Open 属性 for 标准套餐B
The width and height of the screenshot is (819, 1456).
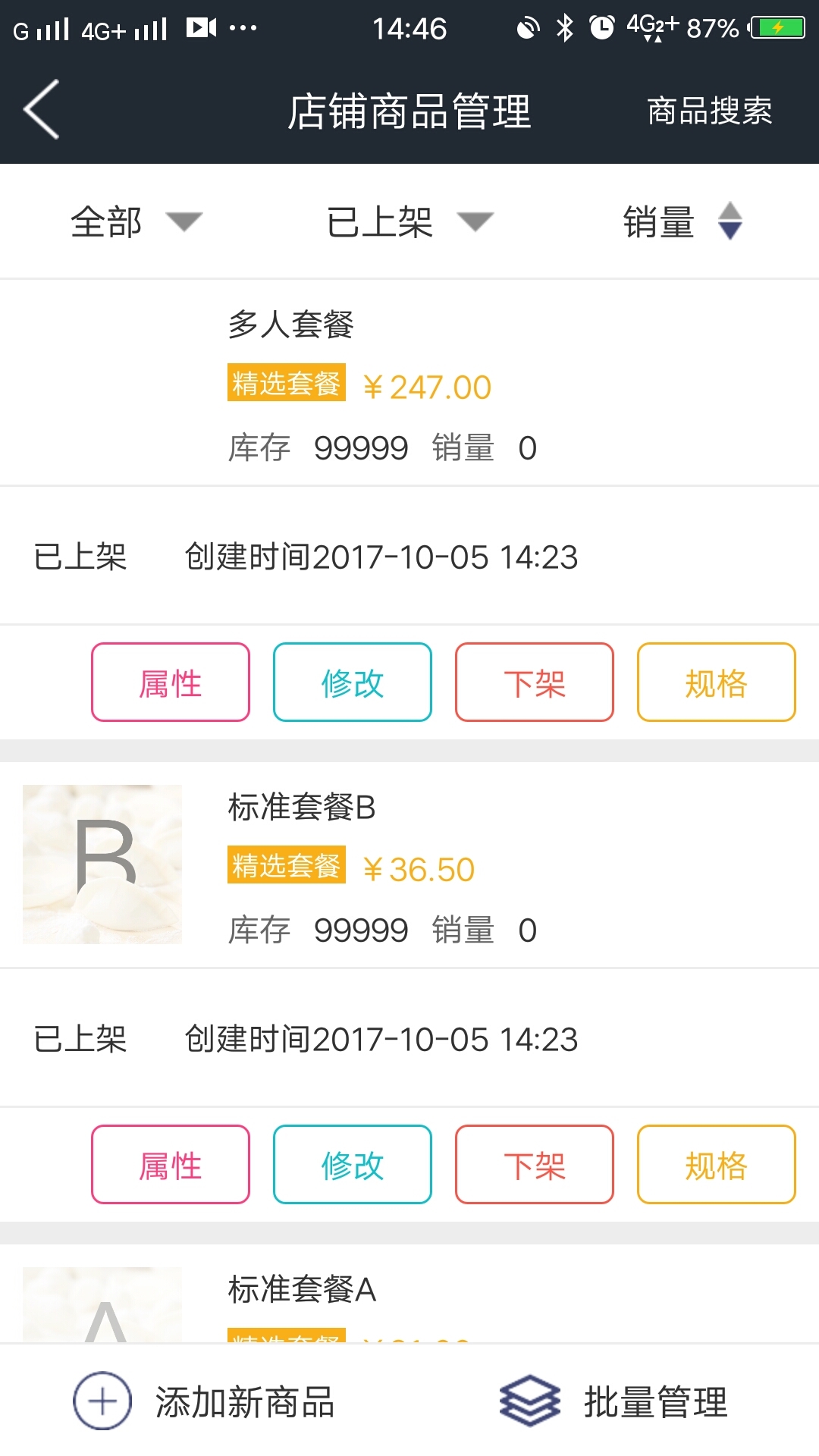[x=171, y=1165]
